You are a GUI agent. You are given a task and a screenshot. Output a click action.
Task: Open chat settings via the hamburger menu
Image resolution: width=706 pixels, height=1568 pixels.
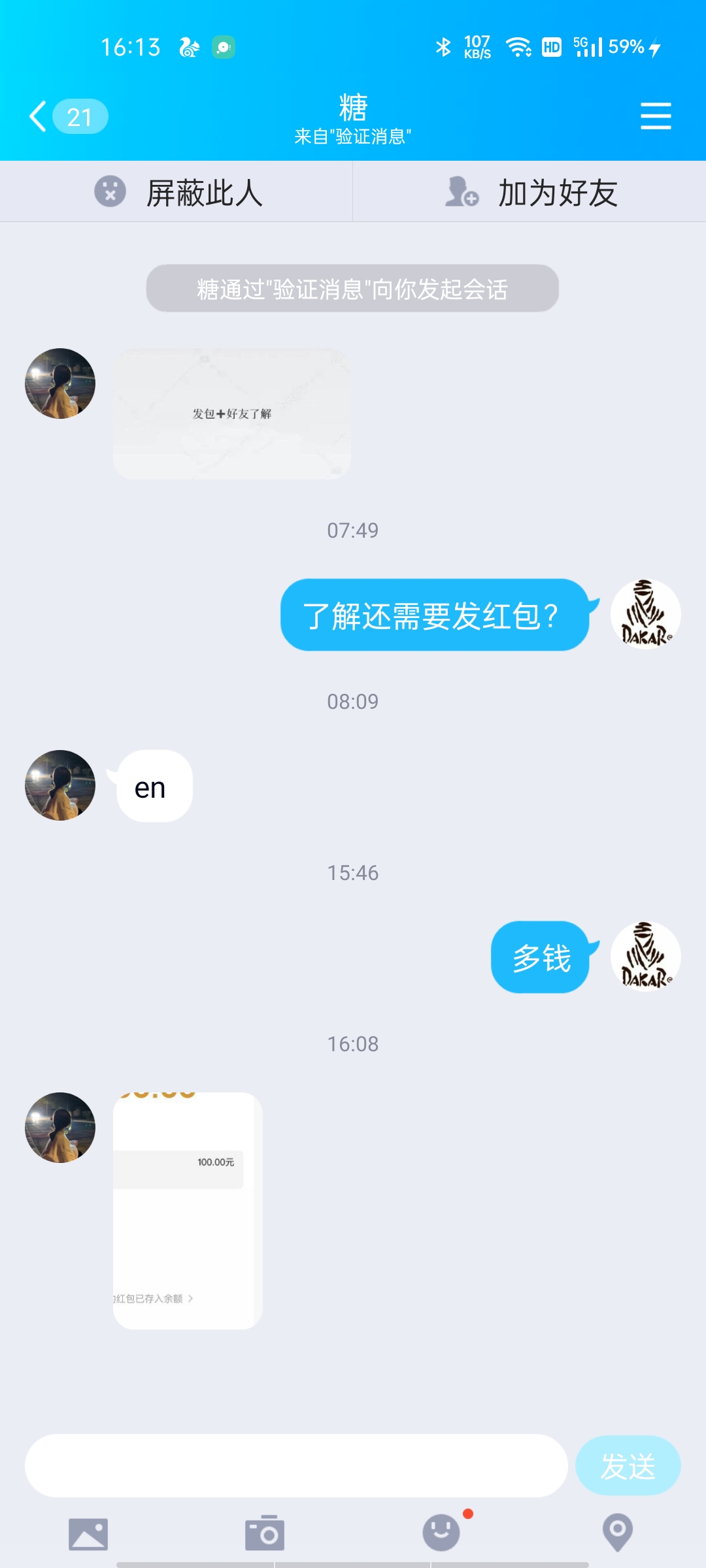tap(656, 115)
